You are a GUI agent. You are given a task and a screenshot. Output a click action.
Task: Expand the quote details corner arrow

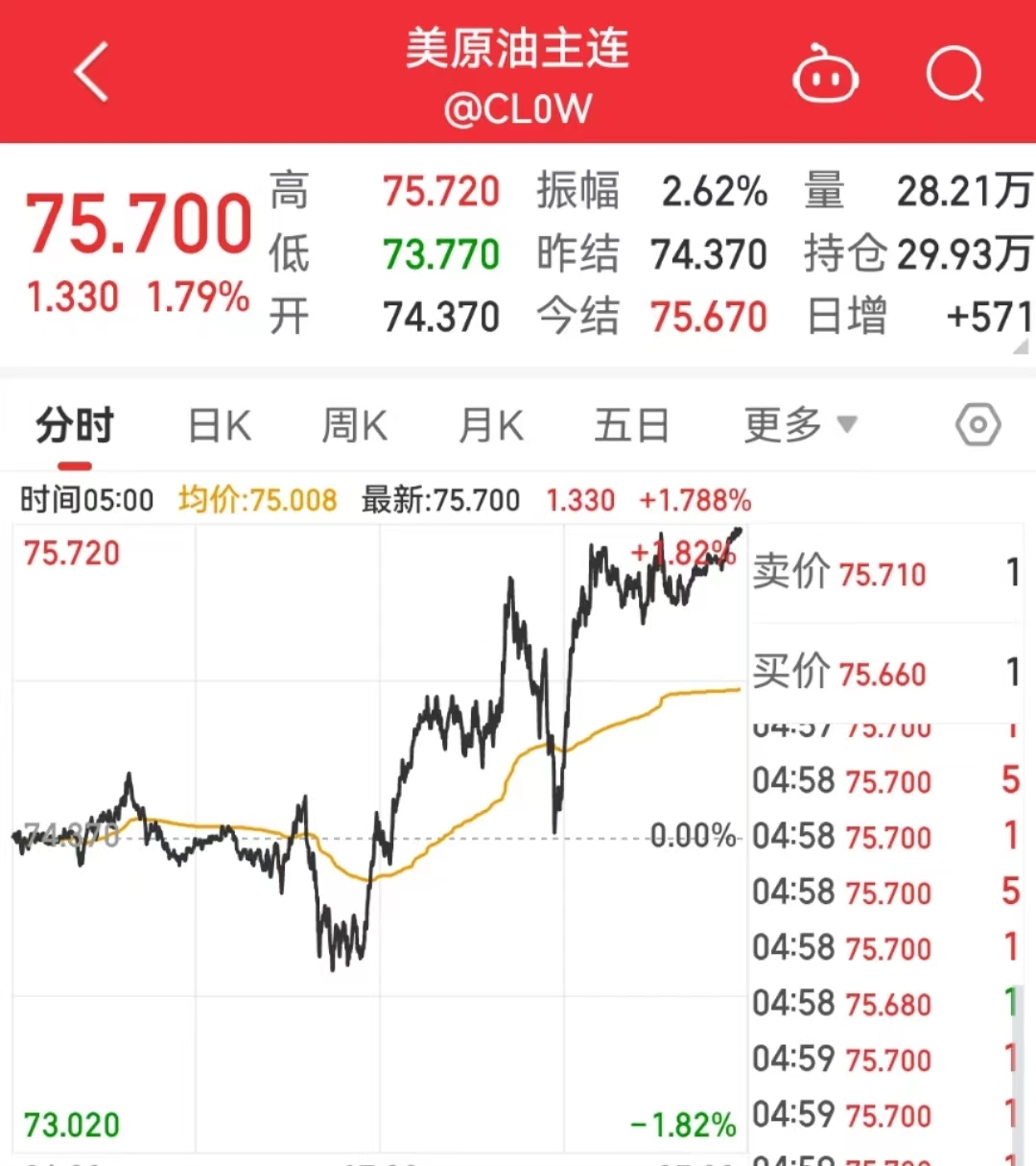point(1021,346)
